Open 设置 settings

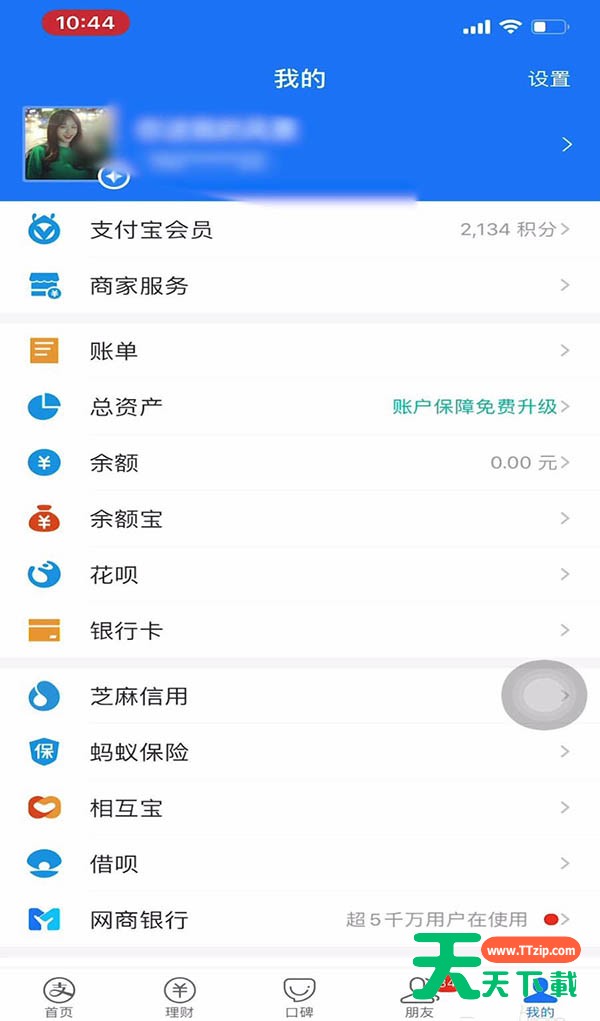(548, 79)
